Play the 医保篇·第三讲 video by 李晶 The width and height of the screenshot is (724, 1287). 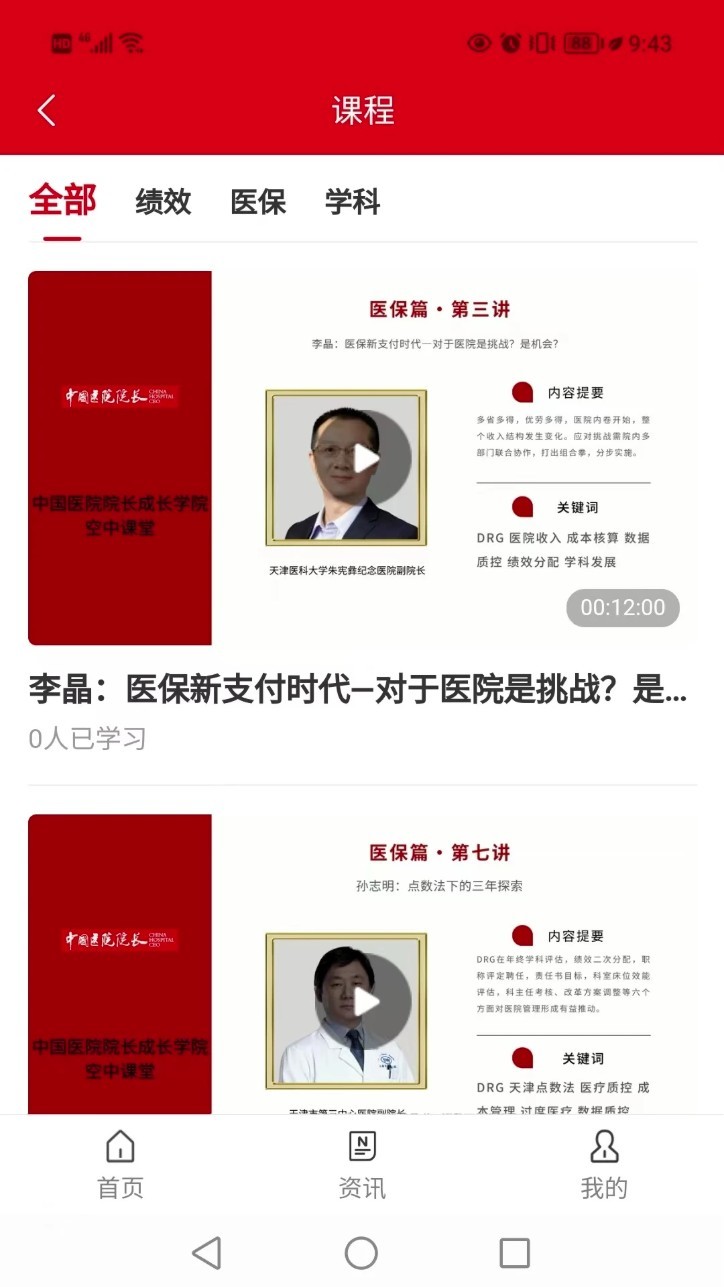(x=367, y=458)
